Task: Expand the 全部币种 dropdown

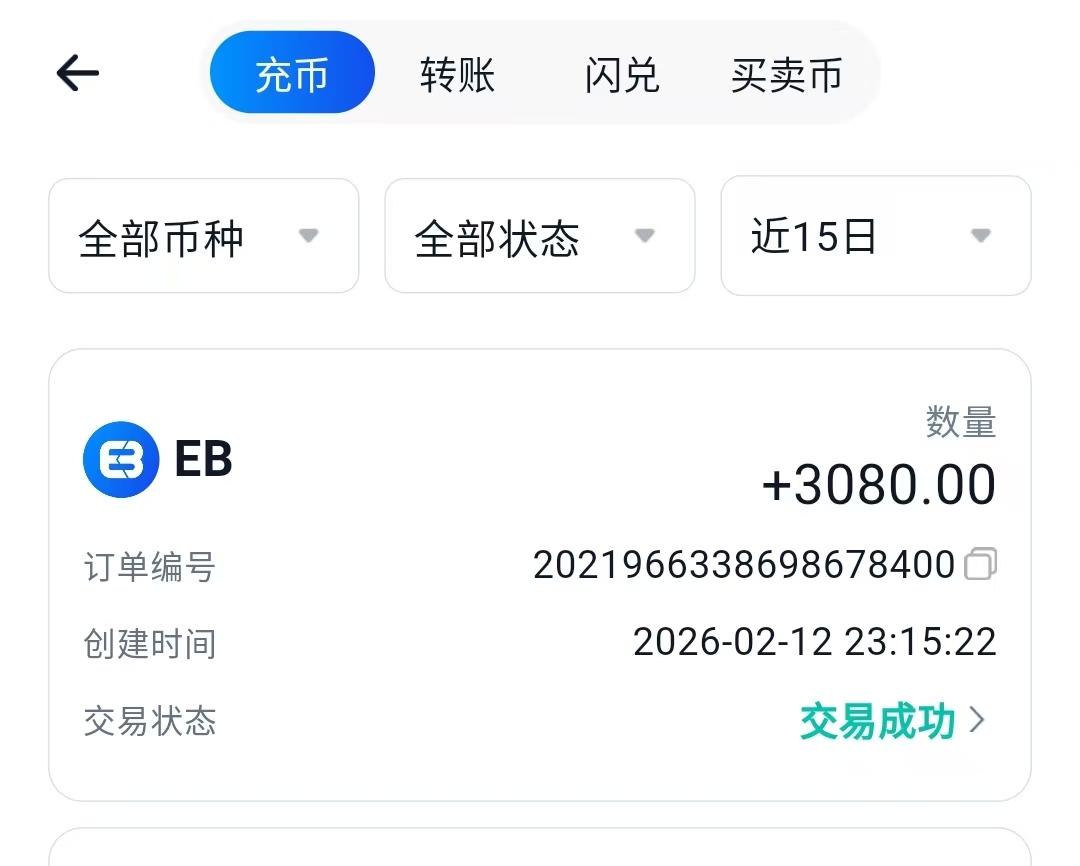Action: pyautogui.click(x=204, y=237)
